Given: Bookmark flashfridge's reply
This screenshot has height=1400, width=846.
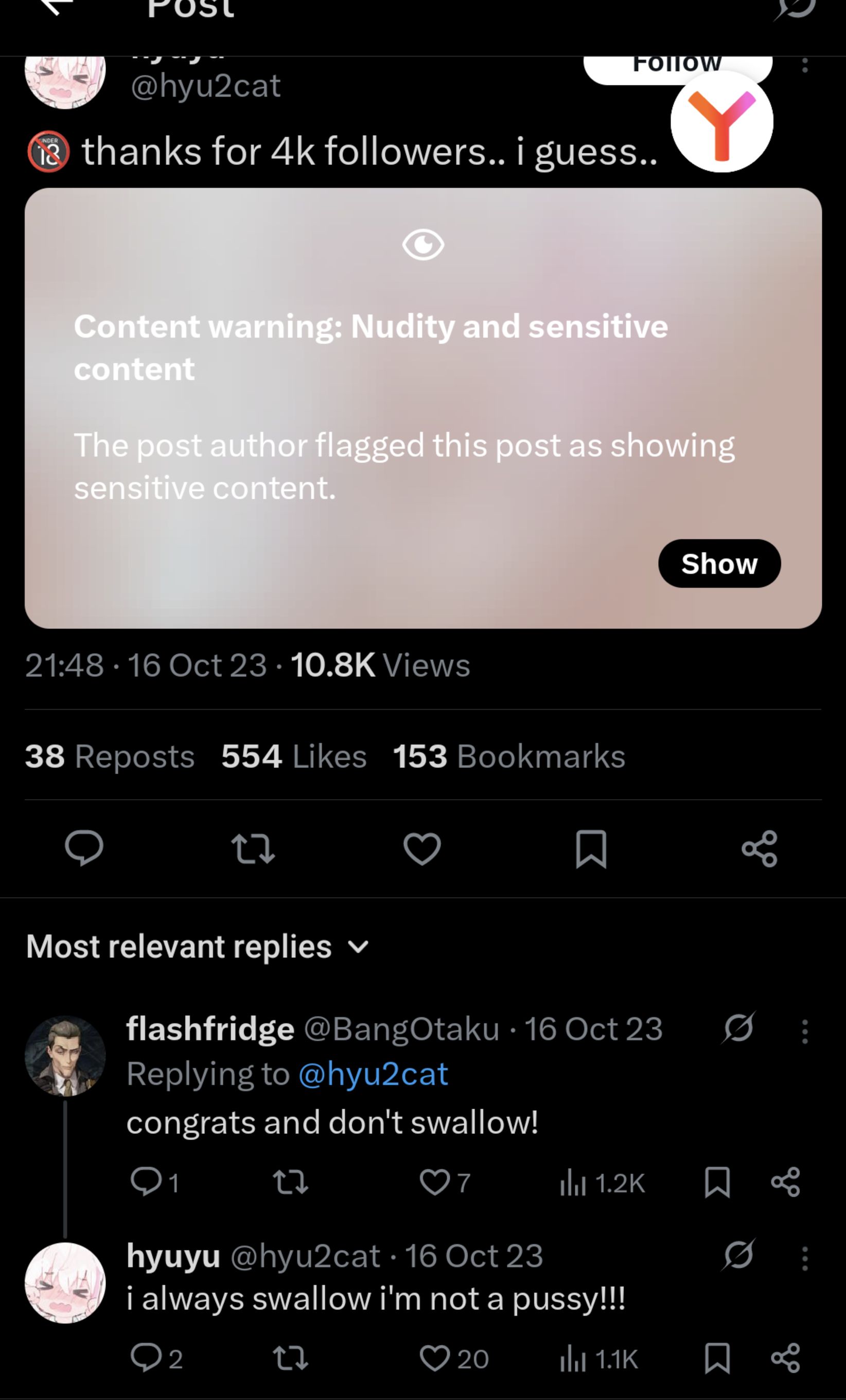Looking at the screenshot, I should [716, 1182].
